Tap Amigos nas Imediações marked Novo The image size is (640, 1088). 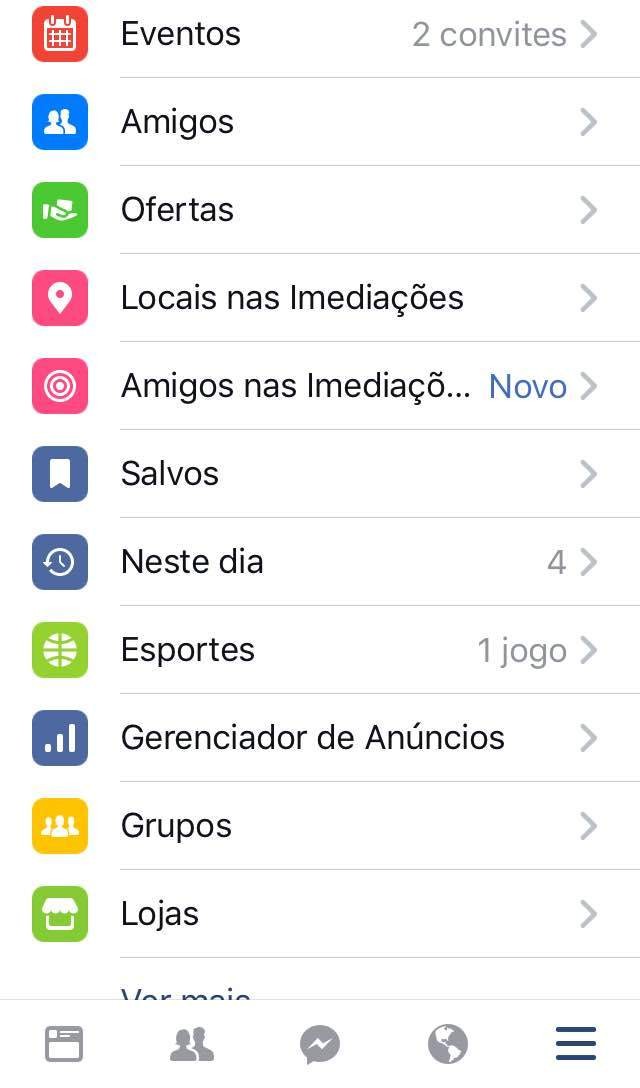(320, 386)
